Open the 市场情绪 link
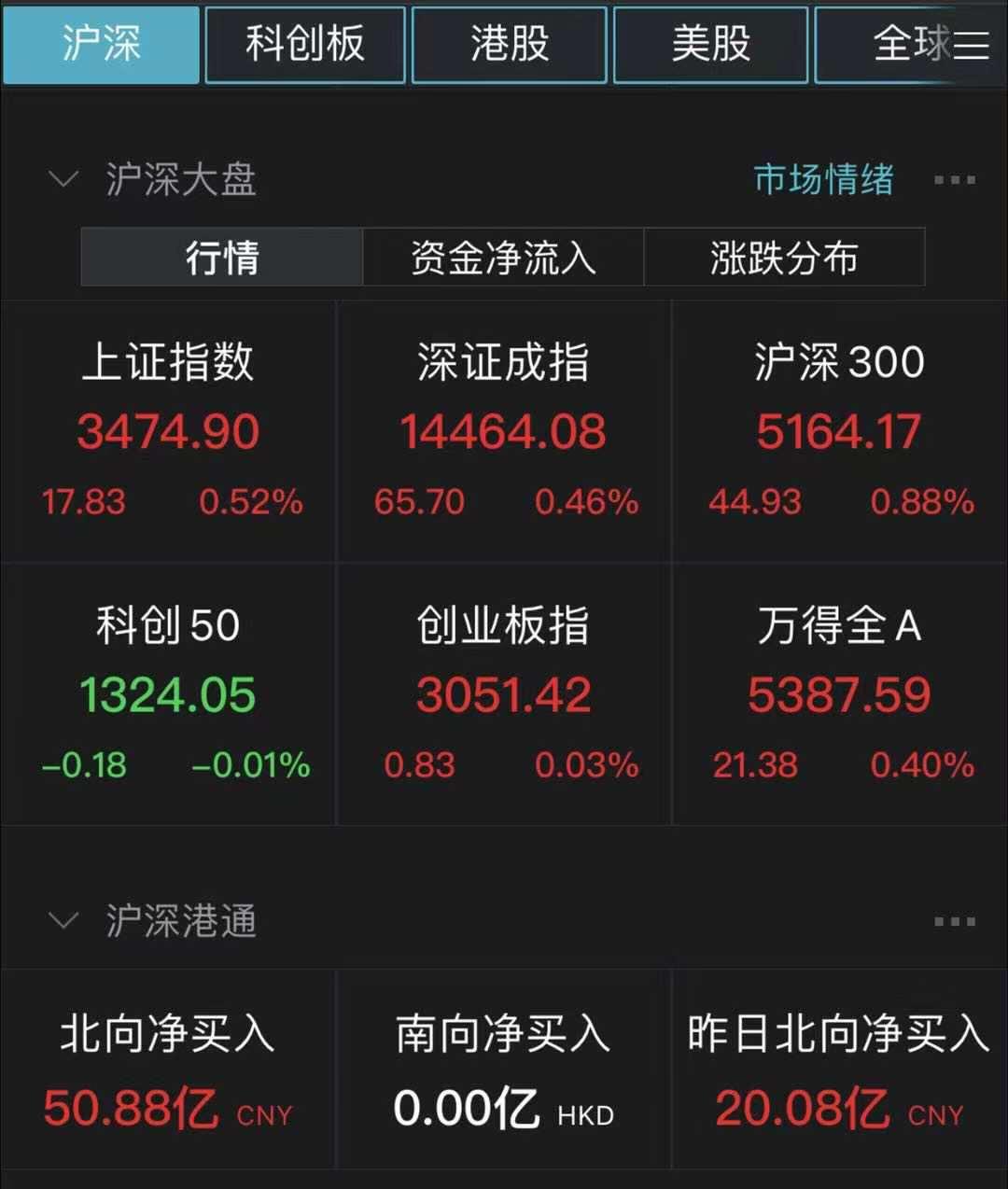 click(x=823, y=178)
